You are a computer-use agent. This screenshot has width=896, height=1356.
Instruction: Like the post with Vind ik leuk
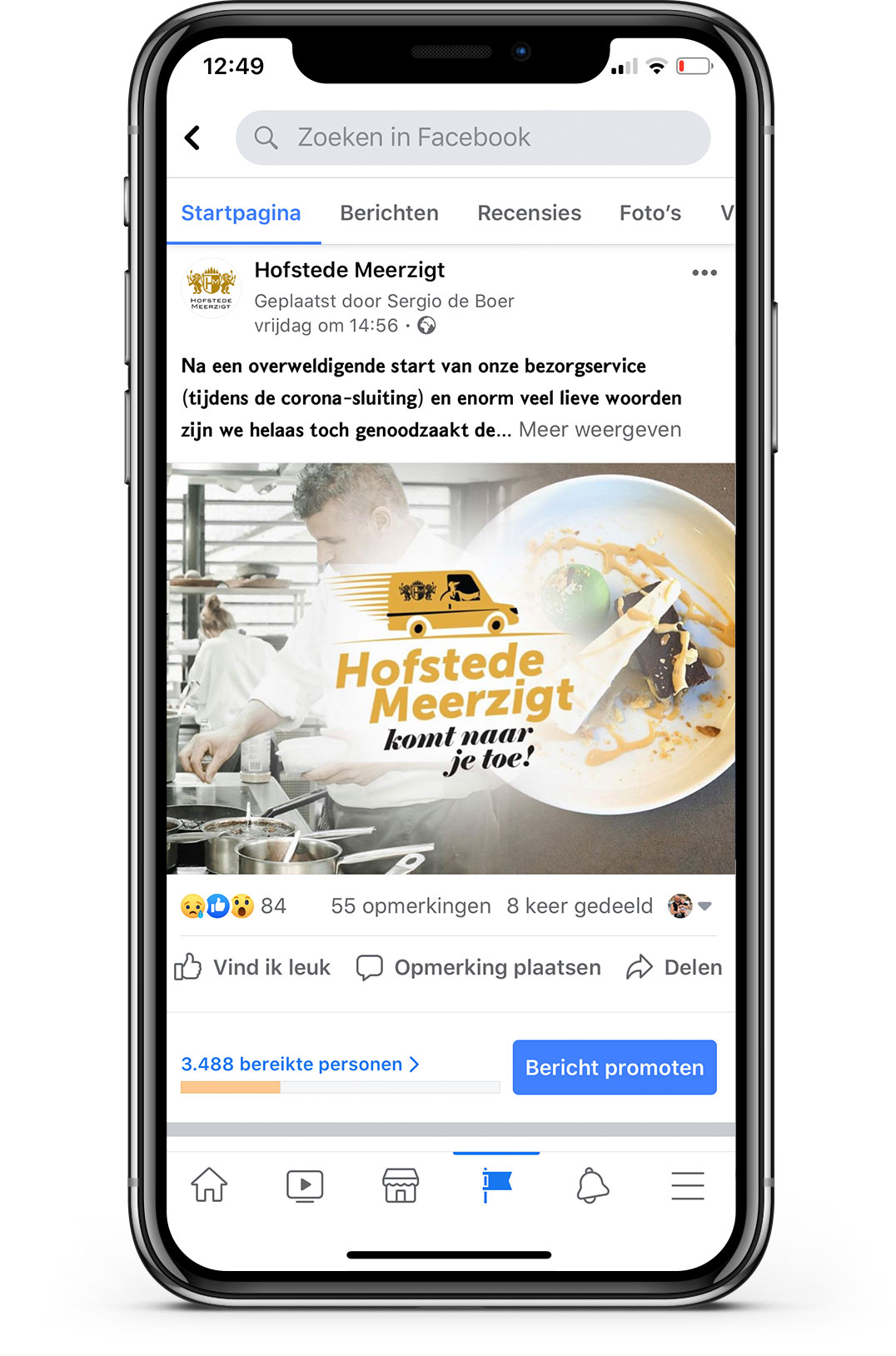click(x=252, y=967)
